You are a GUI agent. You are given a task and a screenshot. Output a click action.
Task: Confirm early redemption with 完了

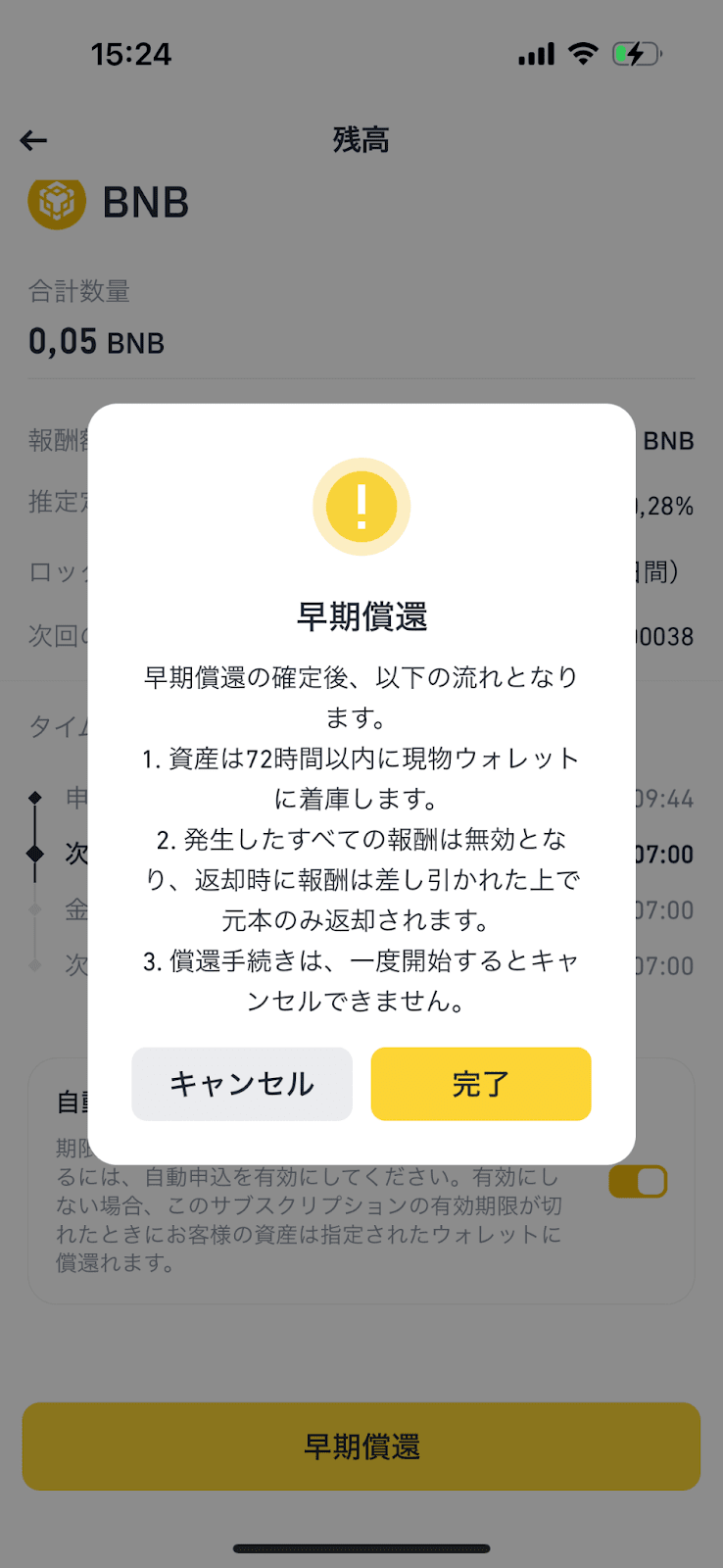pos(480,1084)
